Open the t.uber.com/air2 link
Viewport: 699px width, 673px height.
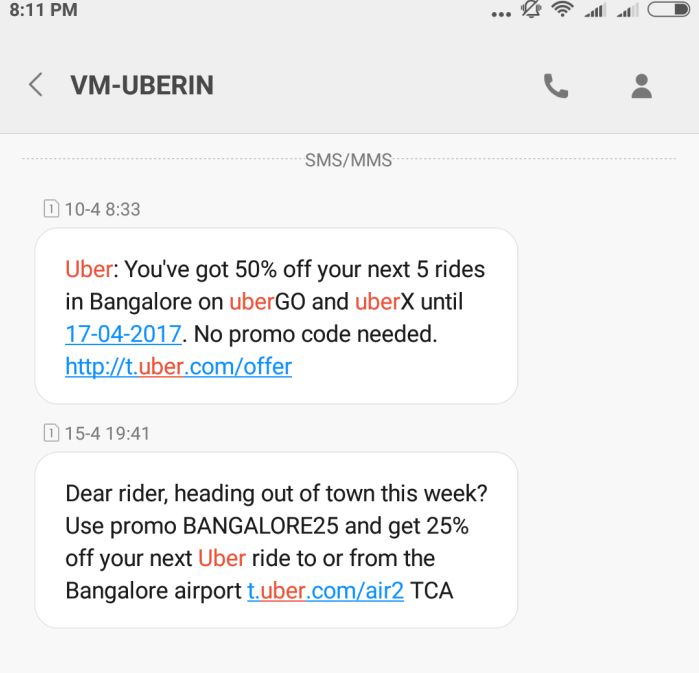pyautogui.click(x=325, y=590)
